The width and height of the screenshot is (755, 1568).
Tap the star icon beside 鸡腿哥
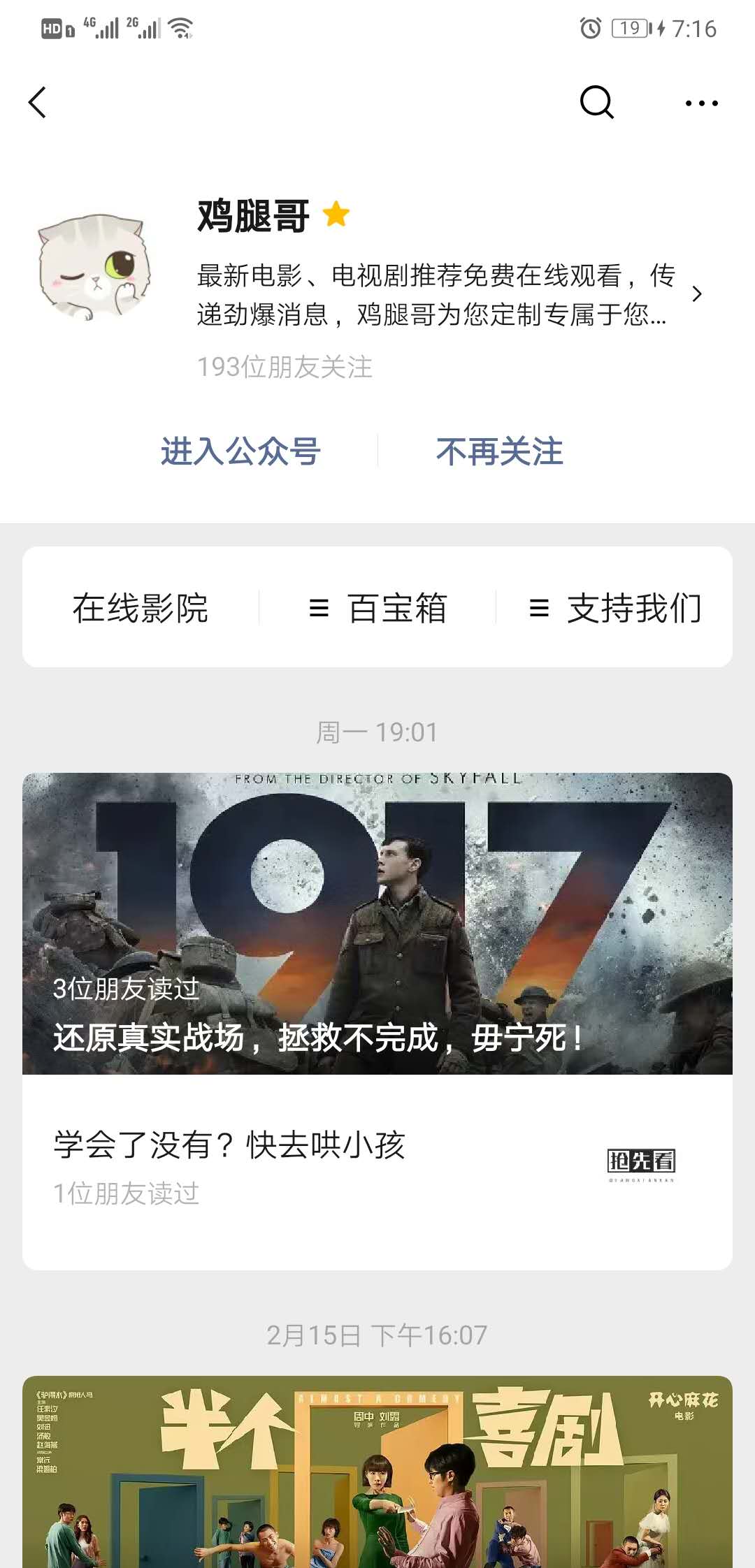tap(336, 217)
